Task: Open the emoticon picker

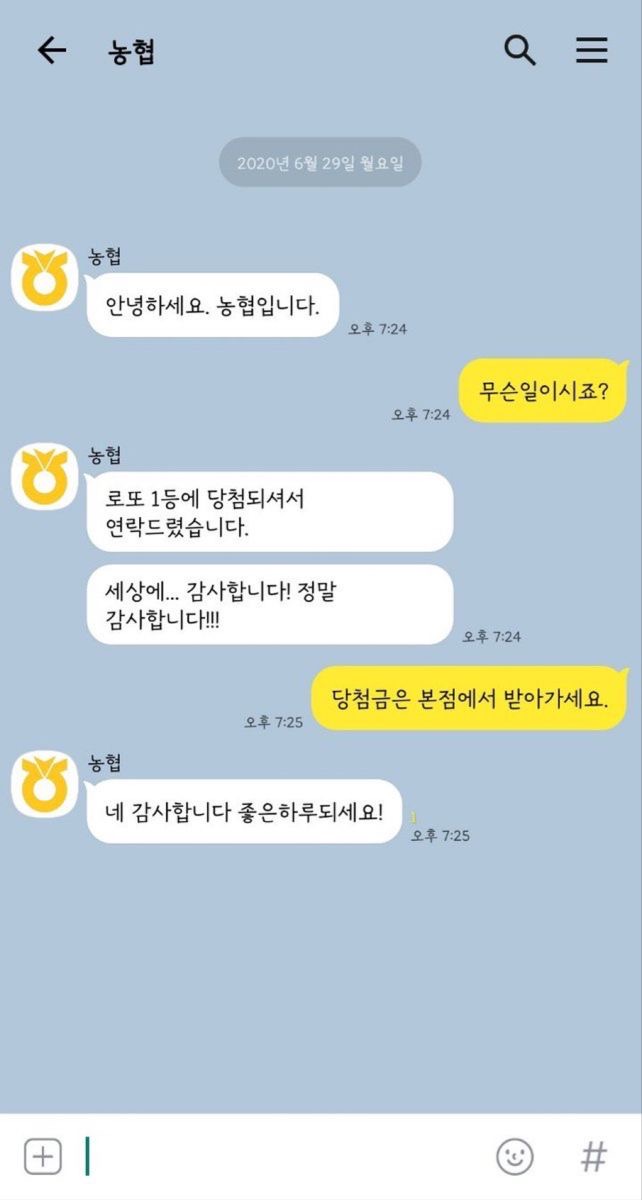Action: [515, 1157]
